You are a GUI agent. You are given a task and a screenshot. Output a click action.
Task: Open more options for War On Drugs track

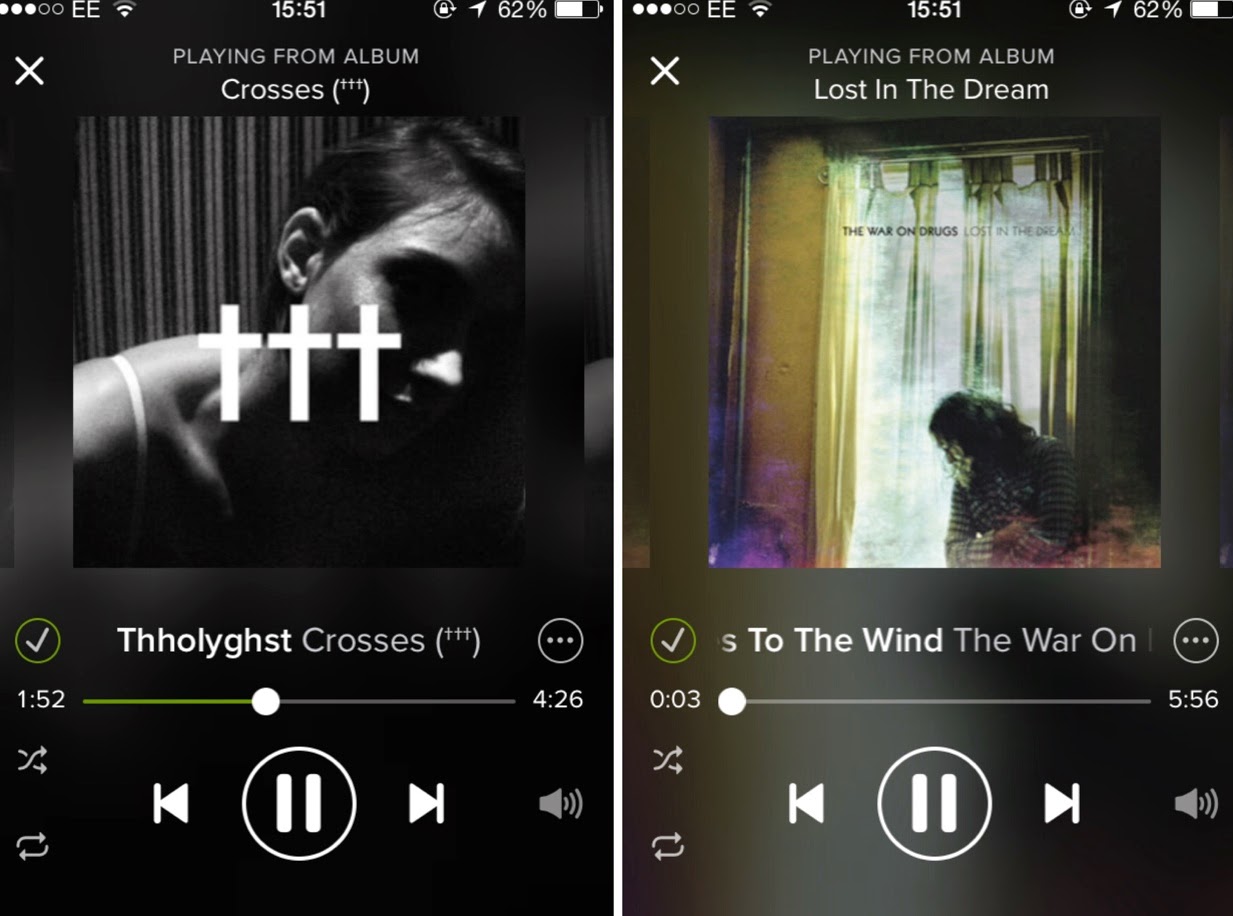1196,641
